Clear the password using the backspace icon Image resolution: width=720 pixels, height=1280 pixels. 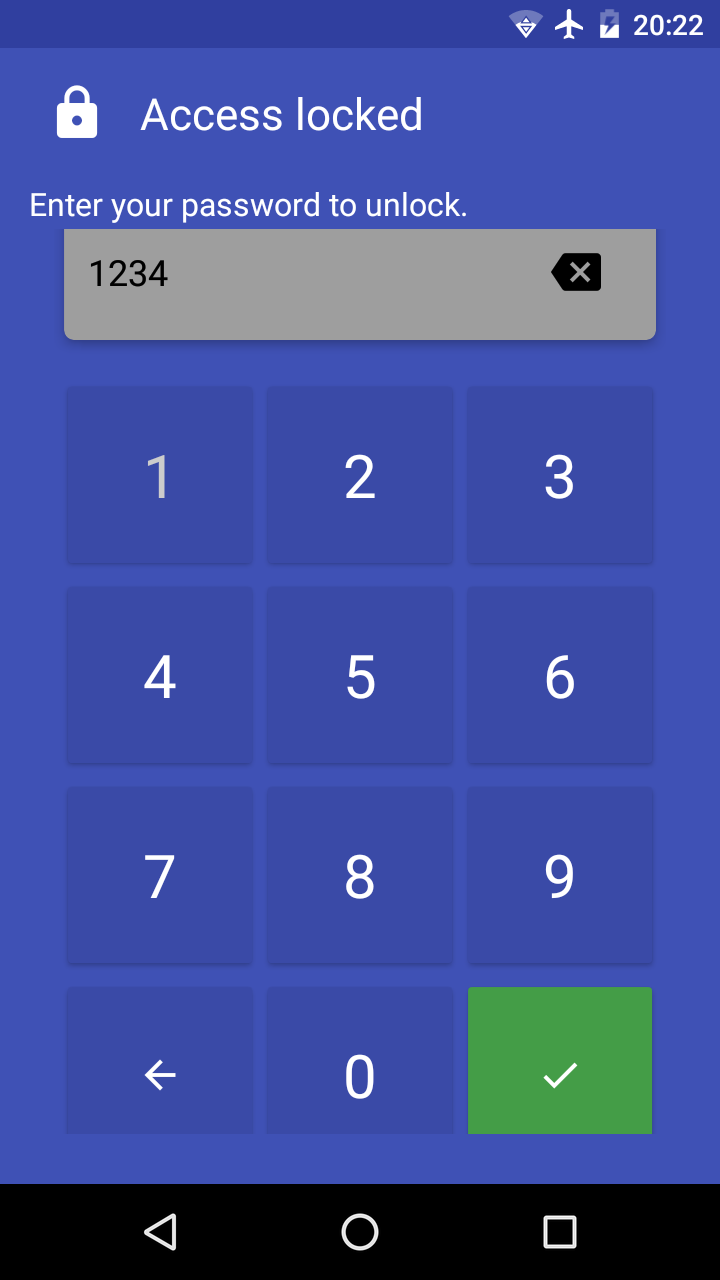coord(577,271)
